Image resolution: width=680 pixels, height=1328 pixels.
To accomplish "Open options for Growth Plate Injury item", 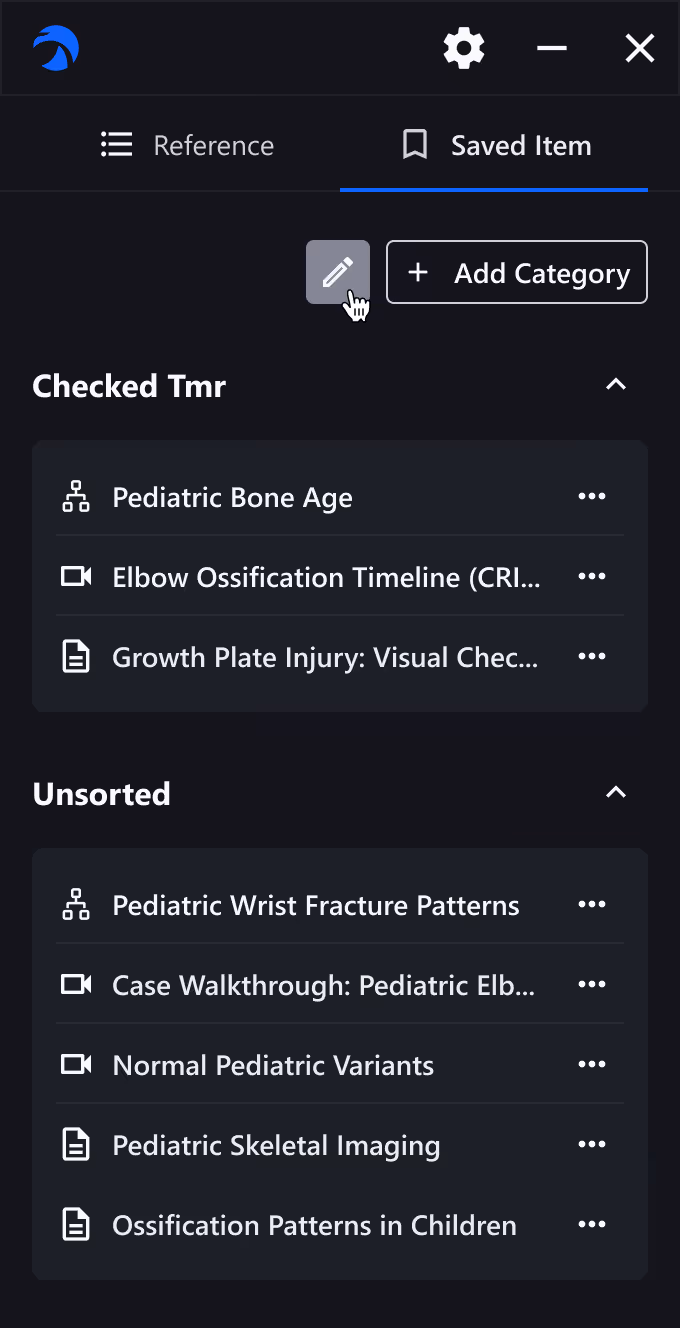I will 592,657.
